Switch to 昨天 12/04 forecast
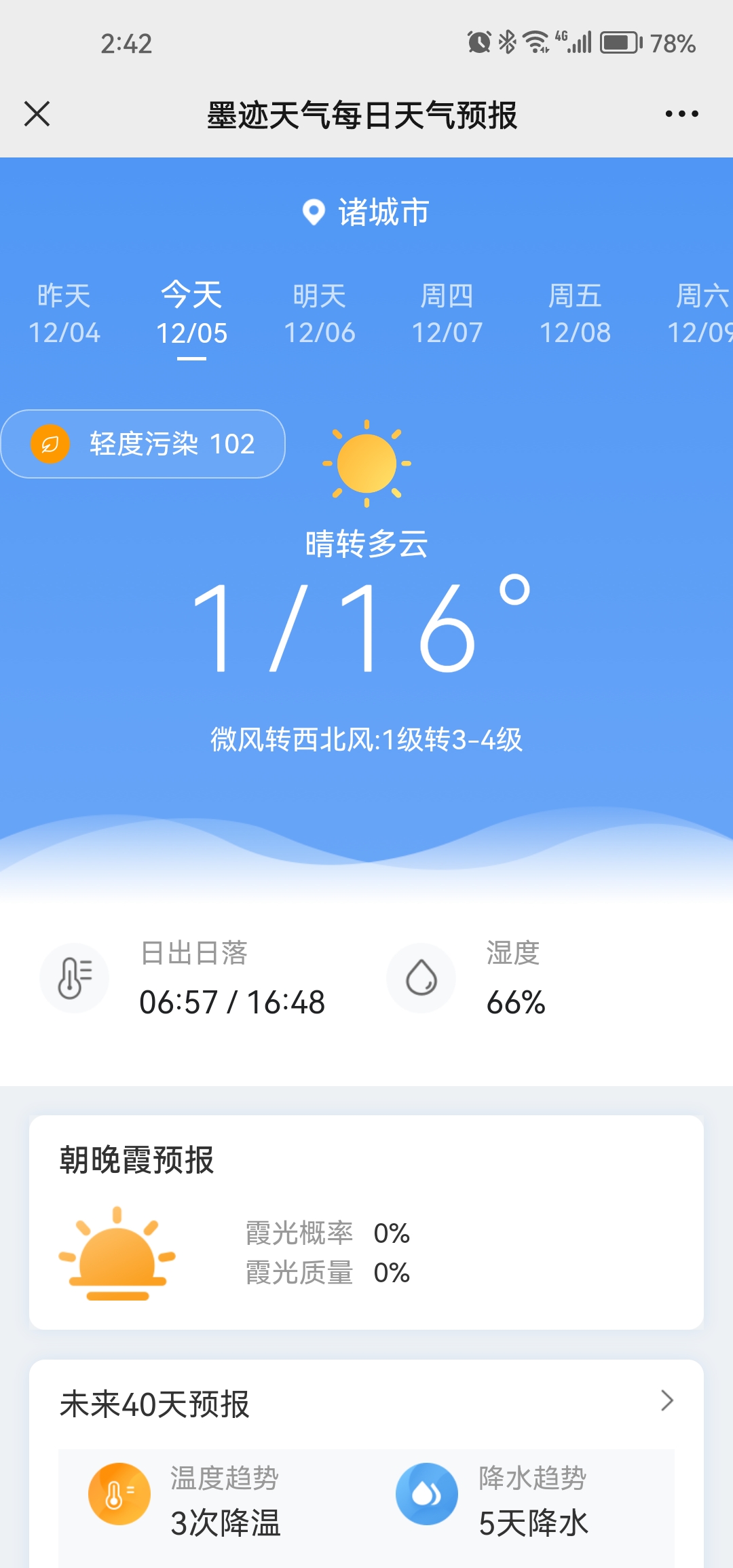 pyautogui.click(x=64, y=314)
